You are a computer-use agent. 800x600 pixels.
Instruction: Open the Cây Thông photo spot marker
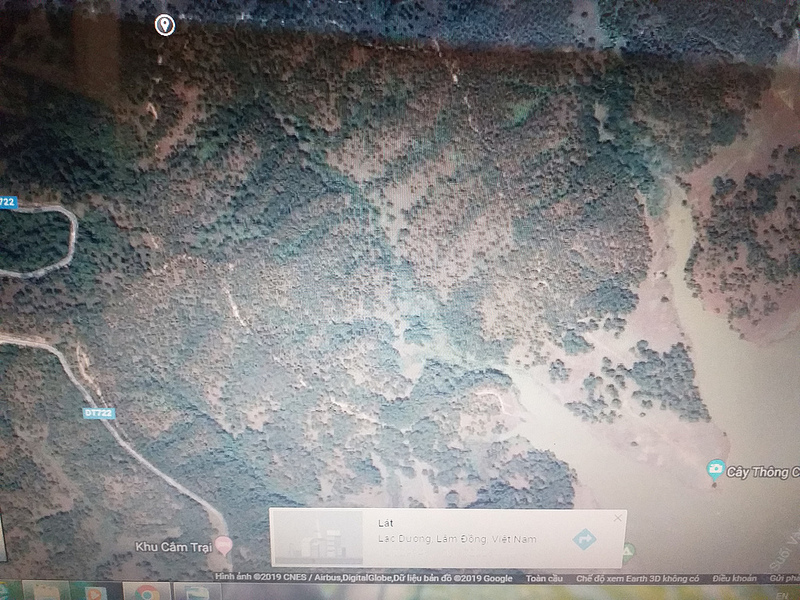tap(715, 469)
